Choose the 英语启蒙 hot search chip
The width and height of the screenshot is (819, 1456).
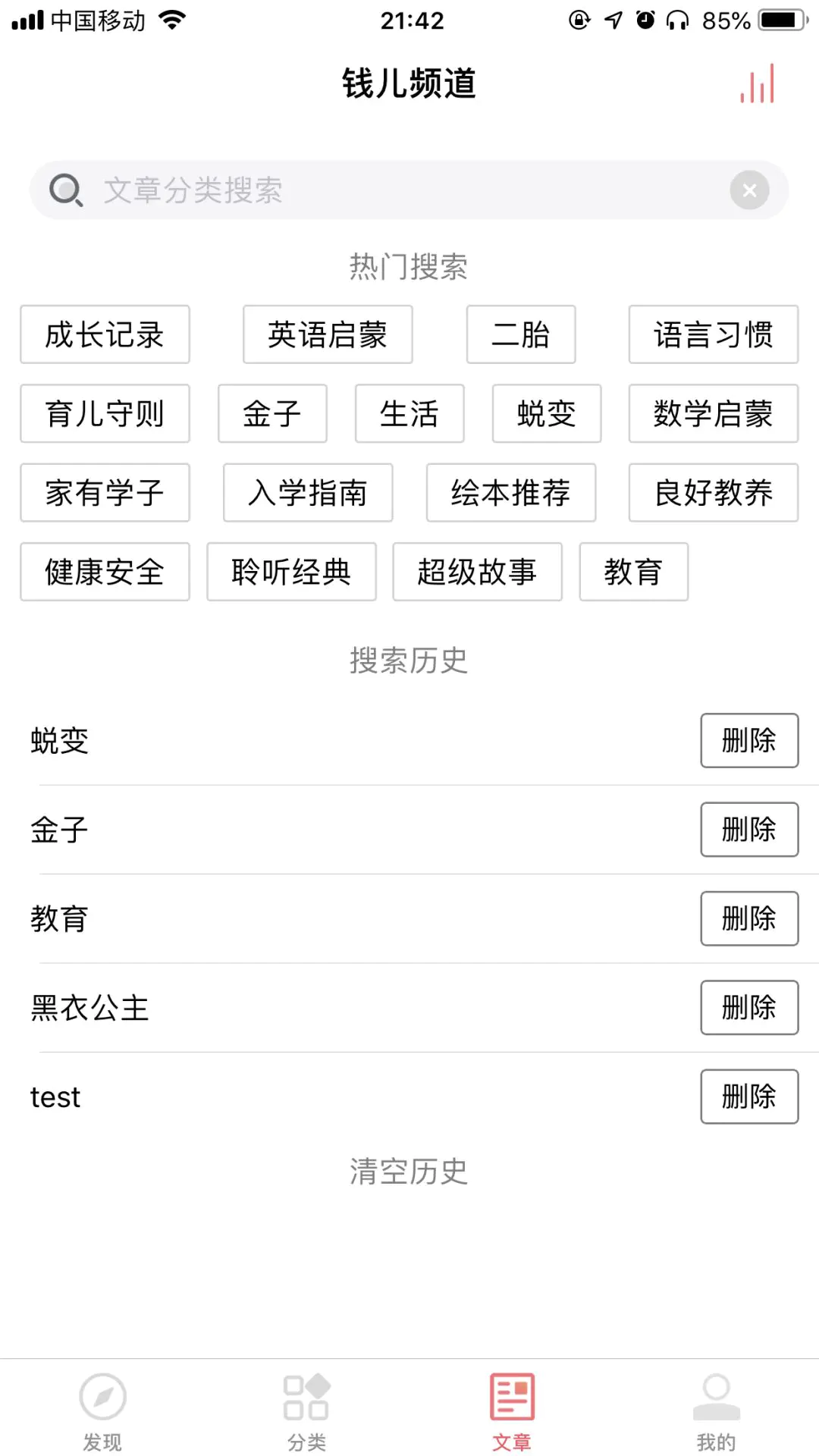[x=328, y=334]
